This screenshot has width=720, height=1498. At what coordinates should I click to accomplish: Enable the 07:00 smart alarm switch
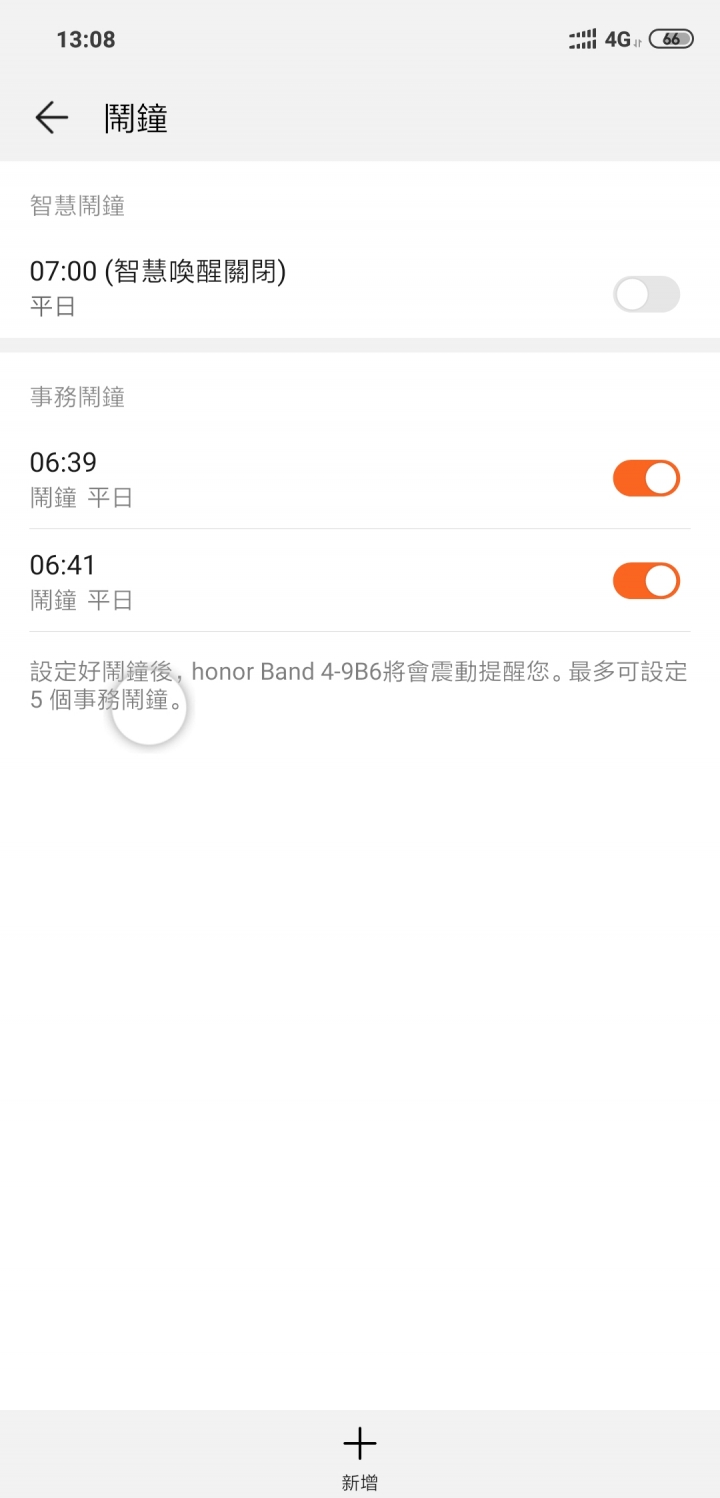coord(646,295)
